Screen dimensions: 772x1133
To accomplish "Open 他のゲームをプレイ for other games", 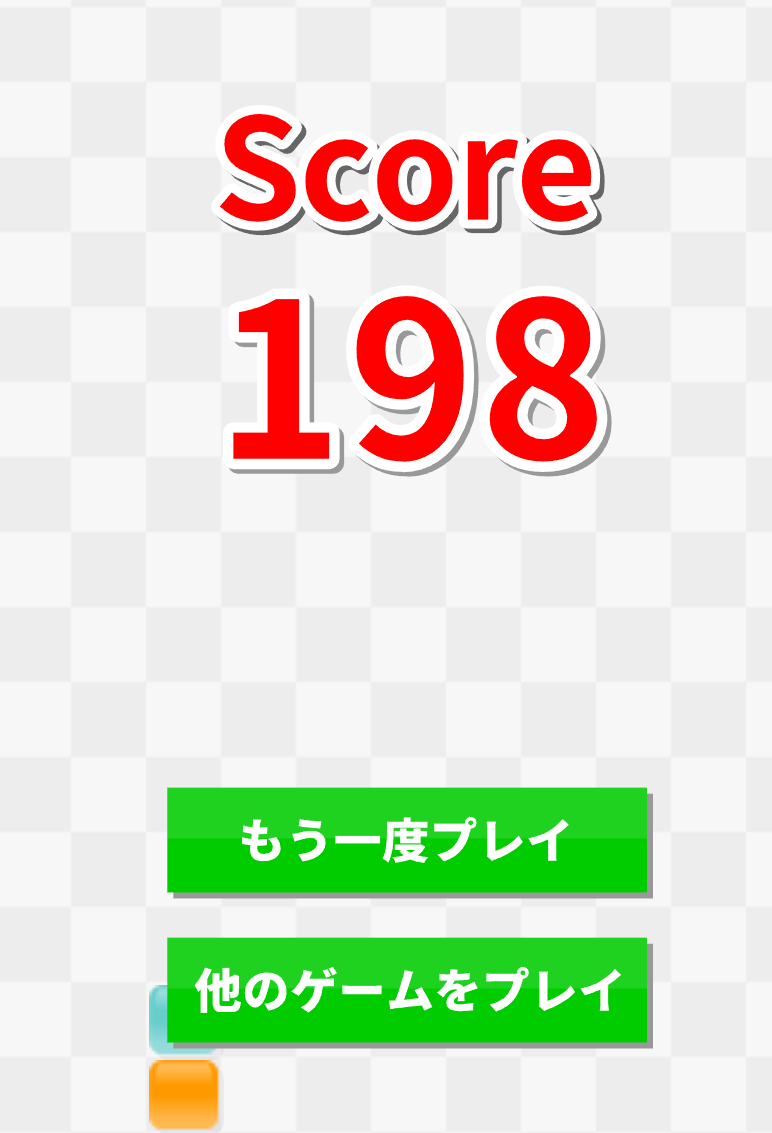I will click(x=407, y=990).
